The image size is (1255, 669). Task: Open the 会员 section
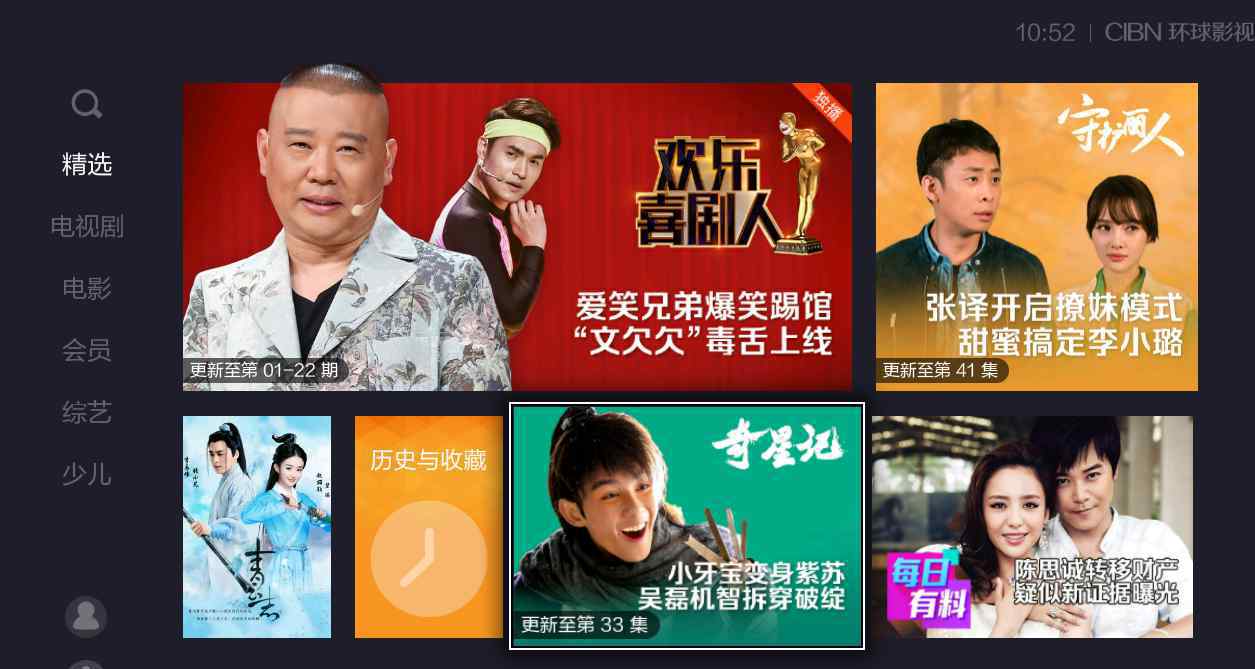(87, 350)
